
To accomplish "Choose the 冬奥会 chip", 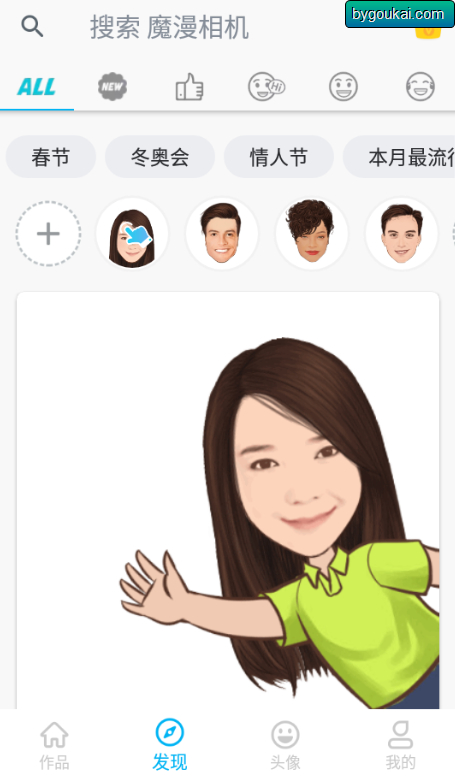I will click(160, 157).
